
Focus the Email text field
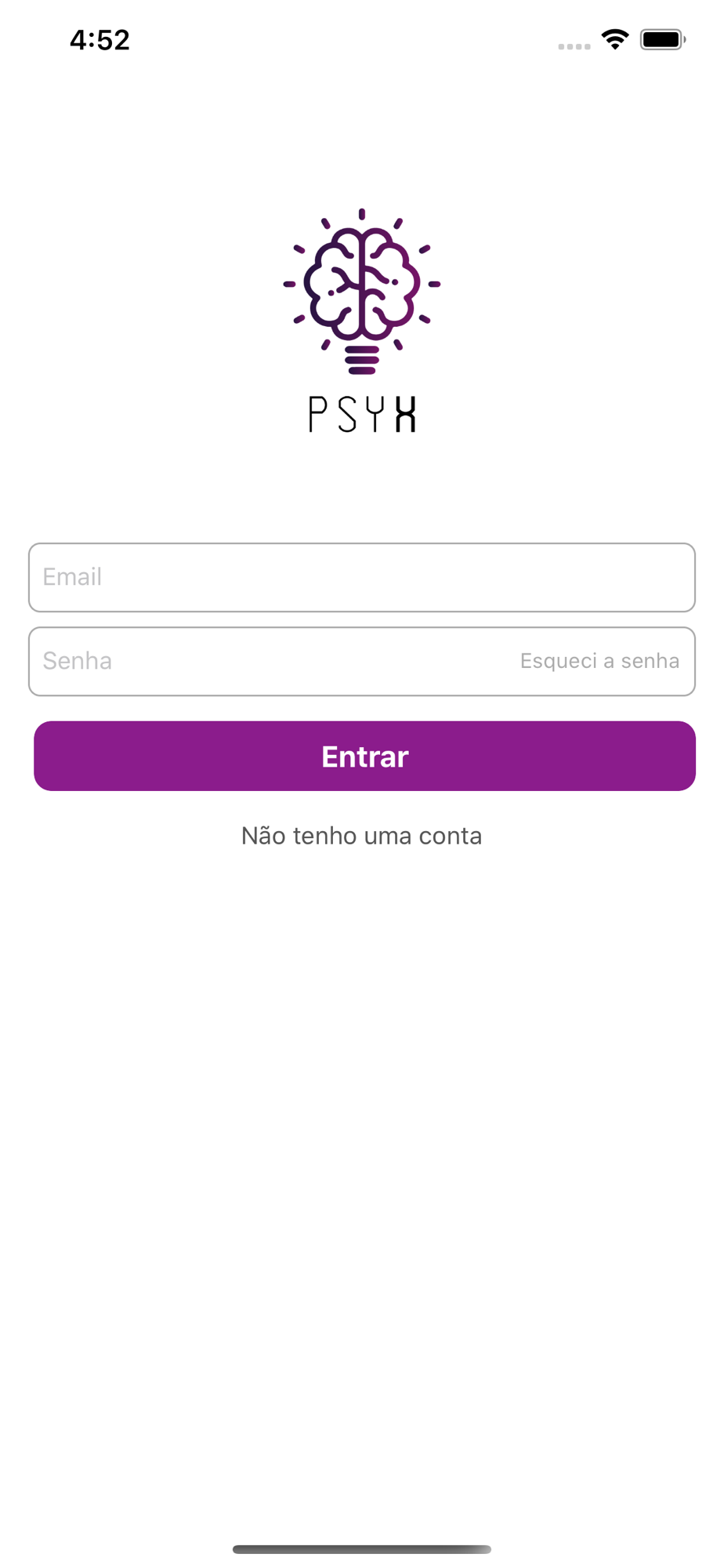(x=362, y=577)
